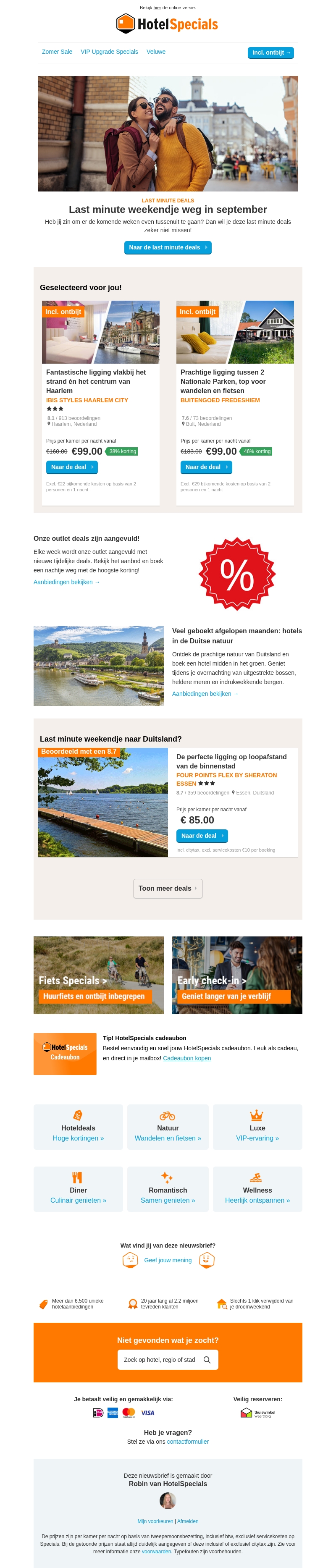Viewport: 336px width, 1568px height.
Task: Open deal for Buitengoed Fredeshiem
Action: pyautogui.click(x=206, y=467)
